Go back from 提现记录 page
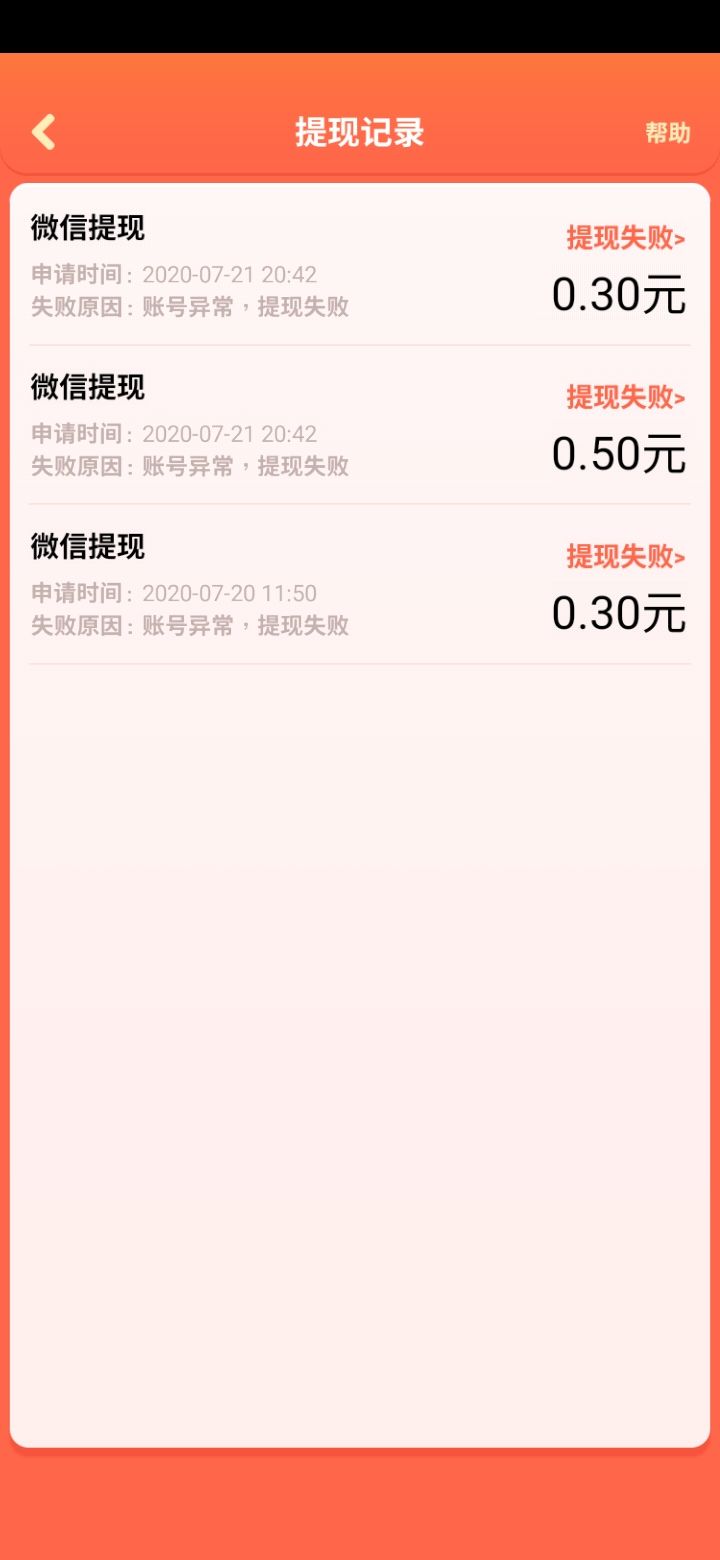The width and height of the screenshot is (720, 1560). click(x=43, y=132)
